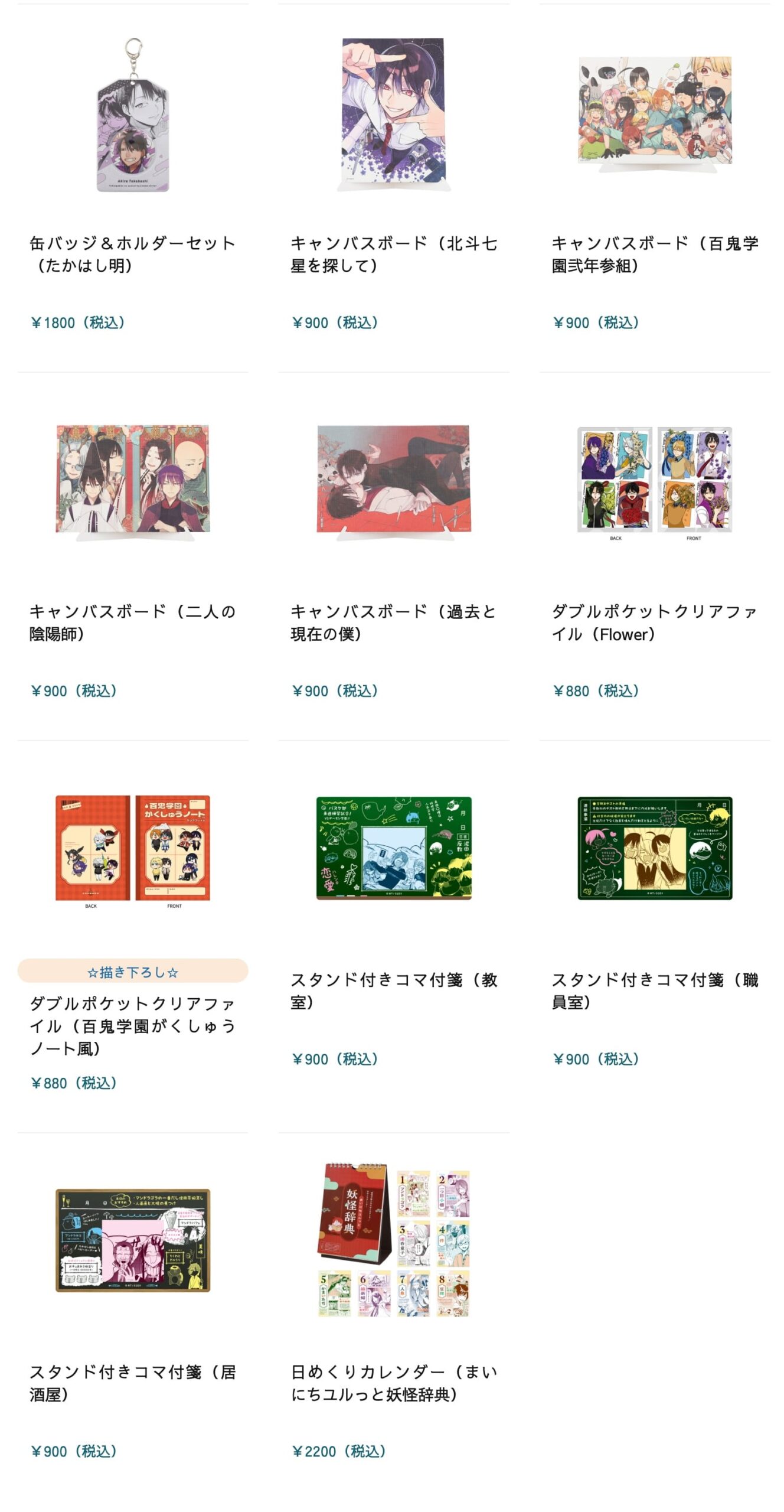Open クリアファイル (百鬼学園がくしゅうノート風) product

[133, 936]
